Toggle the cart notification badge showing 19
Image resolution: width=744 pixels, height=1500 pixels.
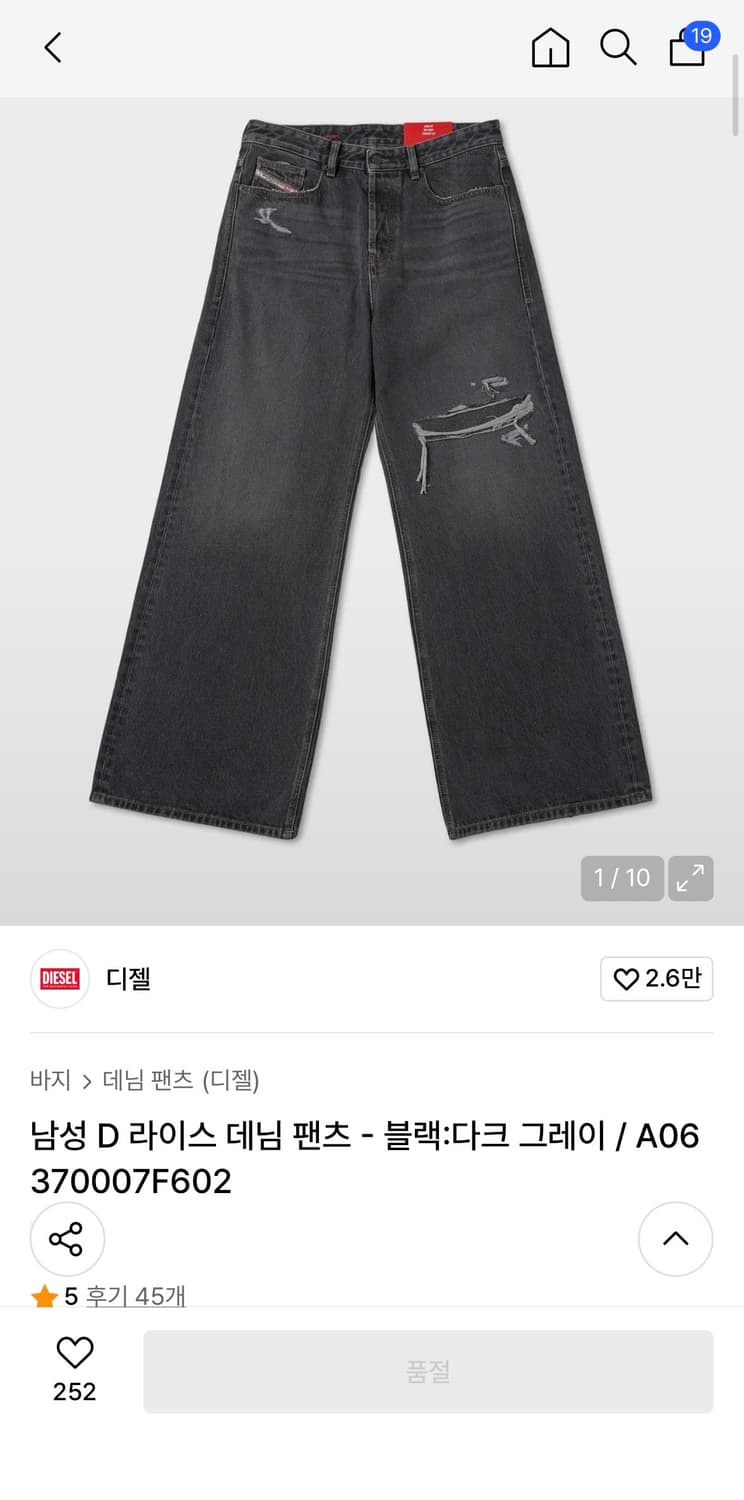[703, 34]
